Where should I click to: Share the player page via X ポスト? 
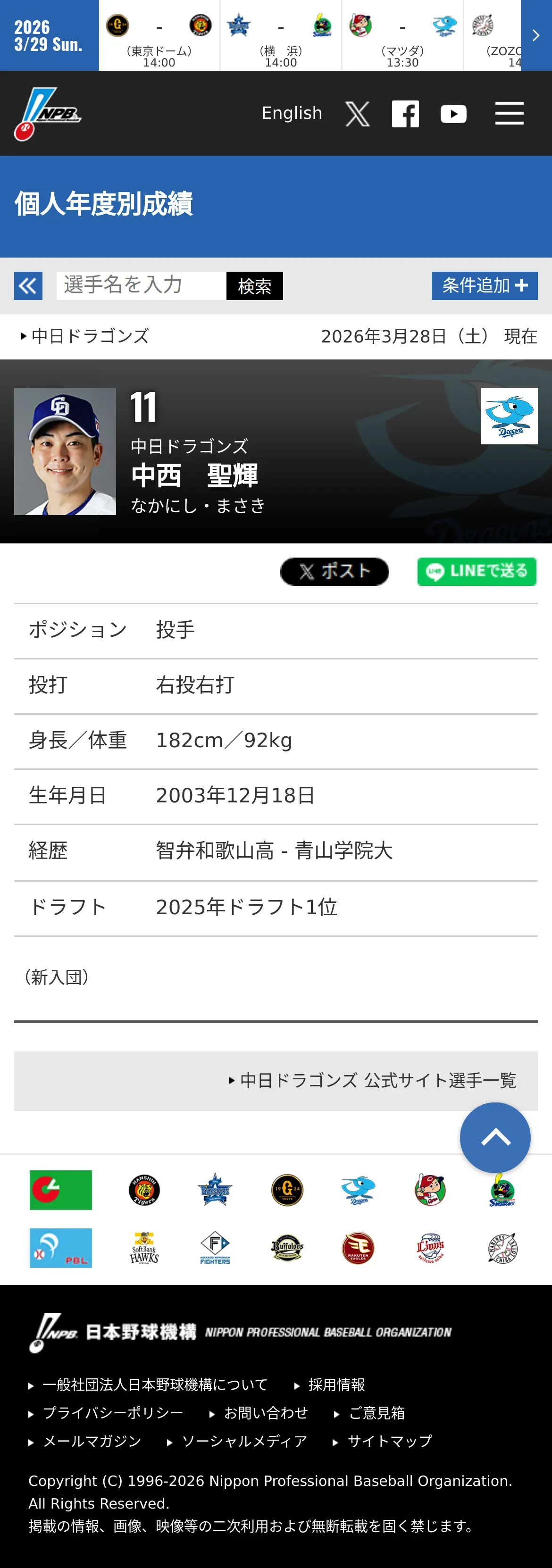pyautogui.click(x=334, y=571)
